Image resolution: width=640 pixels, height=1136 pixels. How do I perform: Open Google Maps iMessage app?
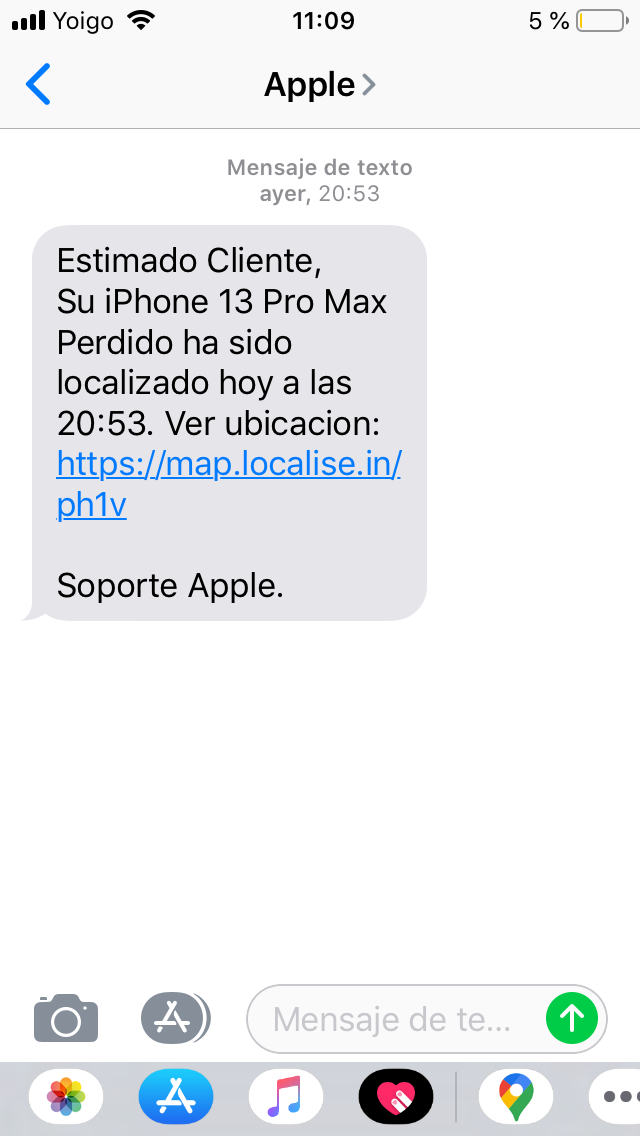516,1097
